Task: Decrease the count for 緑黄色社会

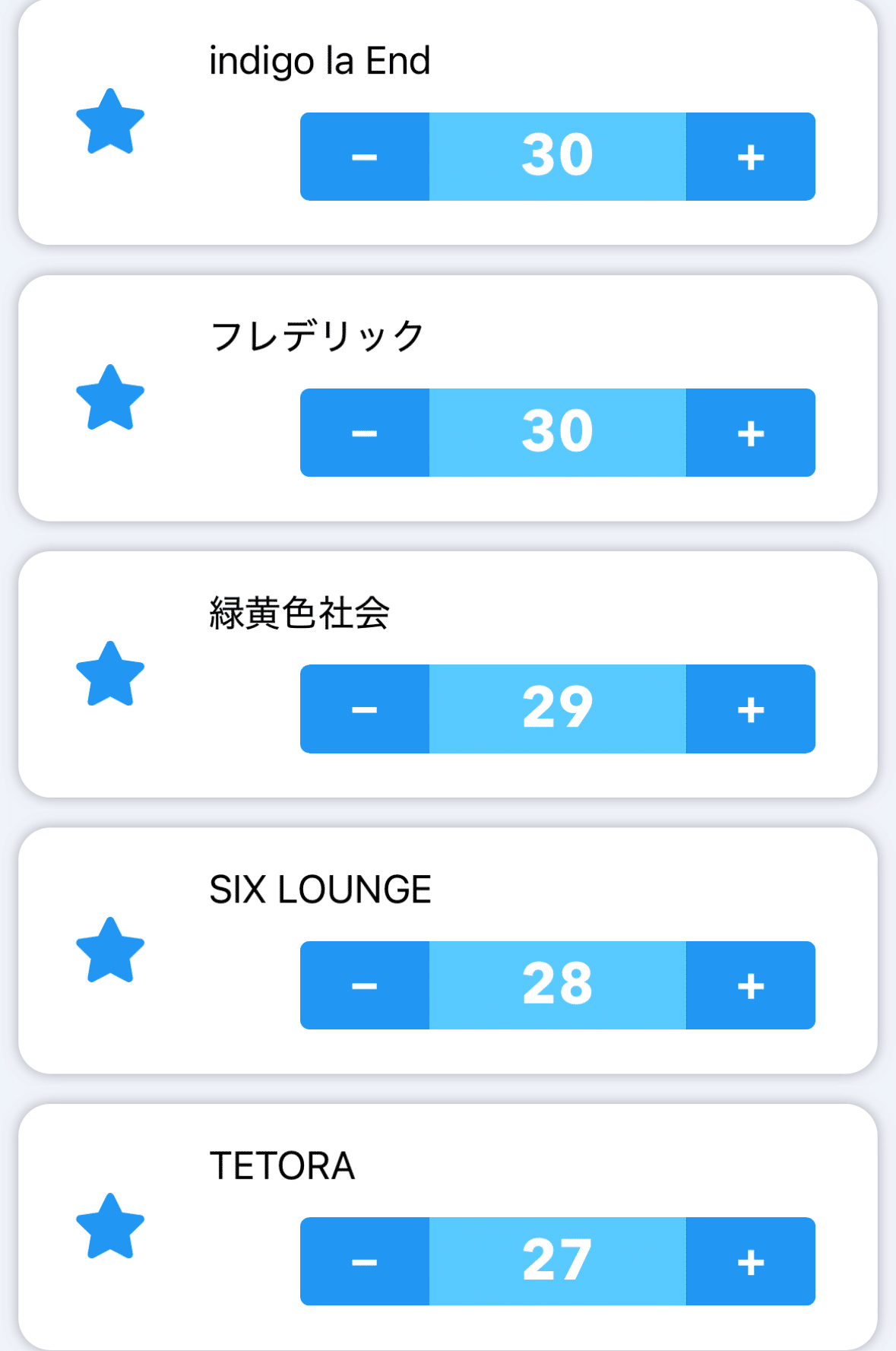Action: click(365, 709)
